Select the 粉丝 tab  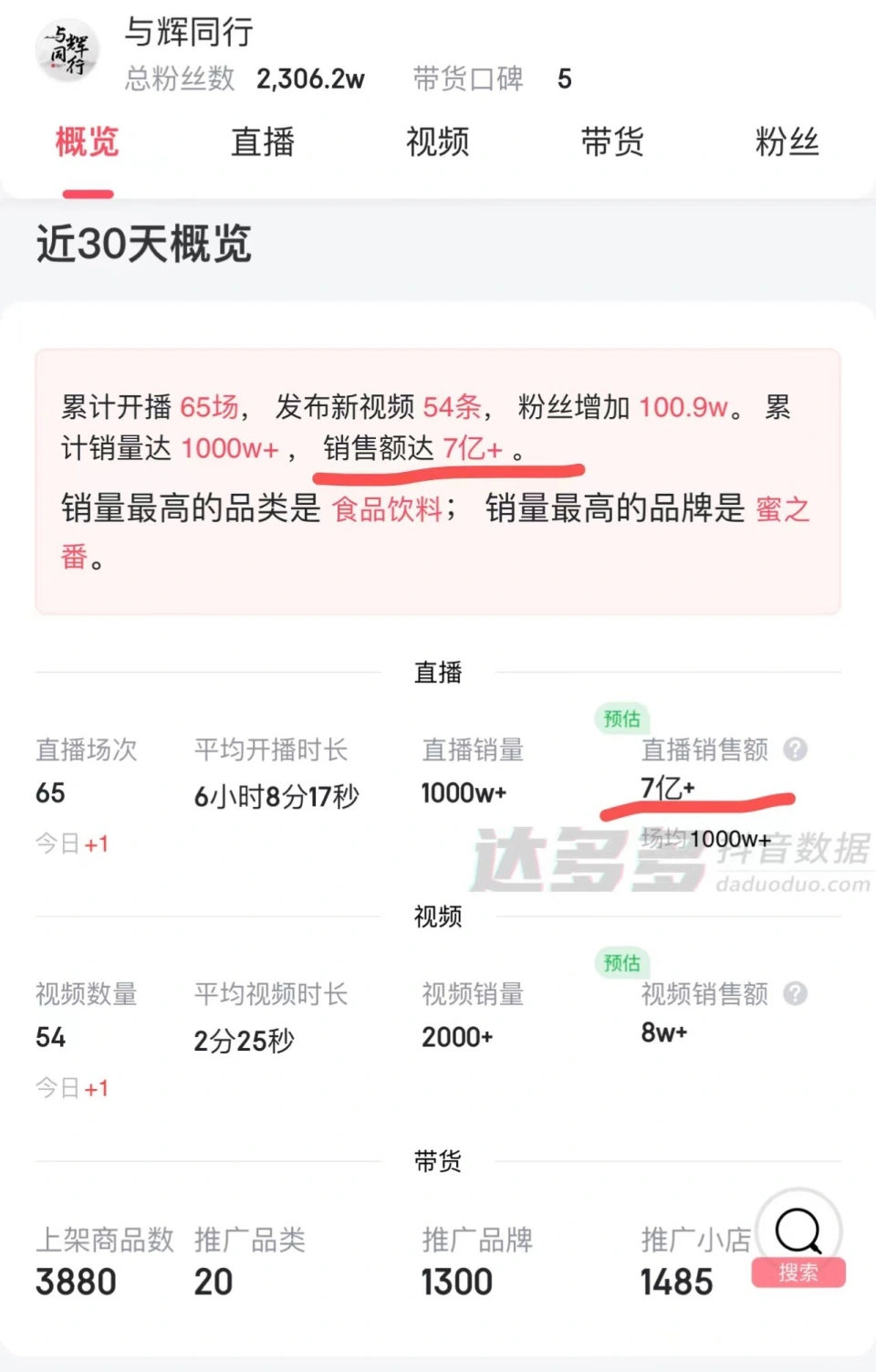787,142
